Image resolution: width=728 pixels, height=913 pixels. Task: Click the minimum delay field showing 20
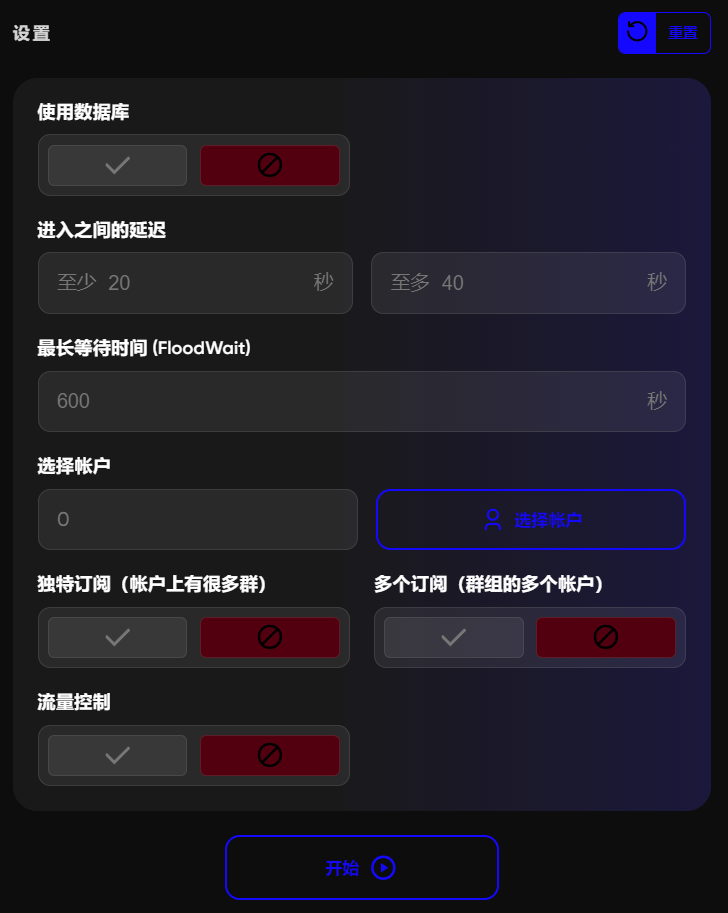(x=195, y=283)
